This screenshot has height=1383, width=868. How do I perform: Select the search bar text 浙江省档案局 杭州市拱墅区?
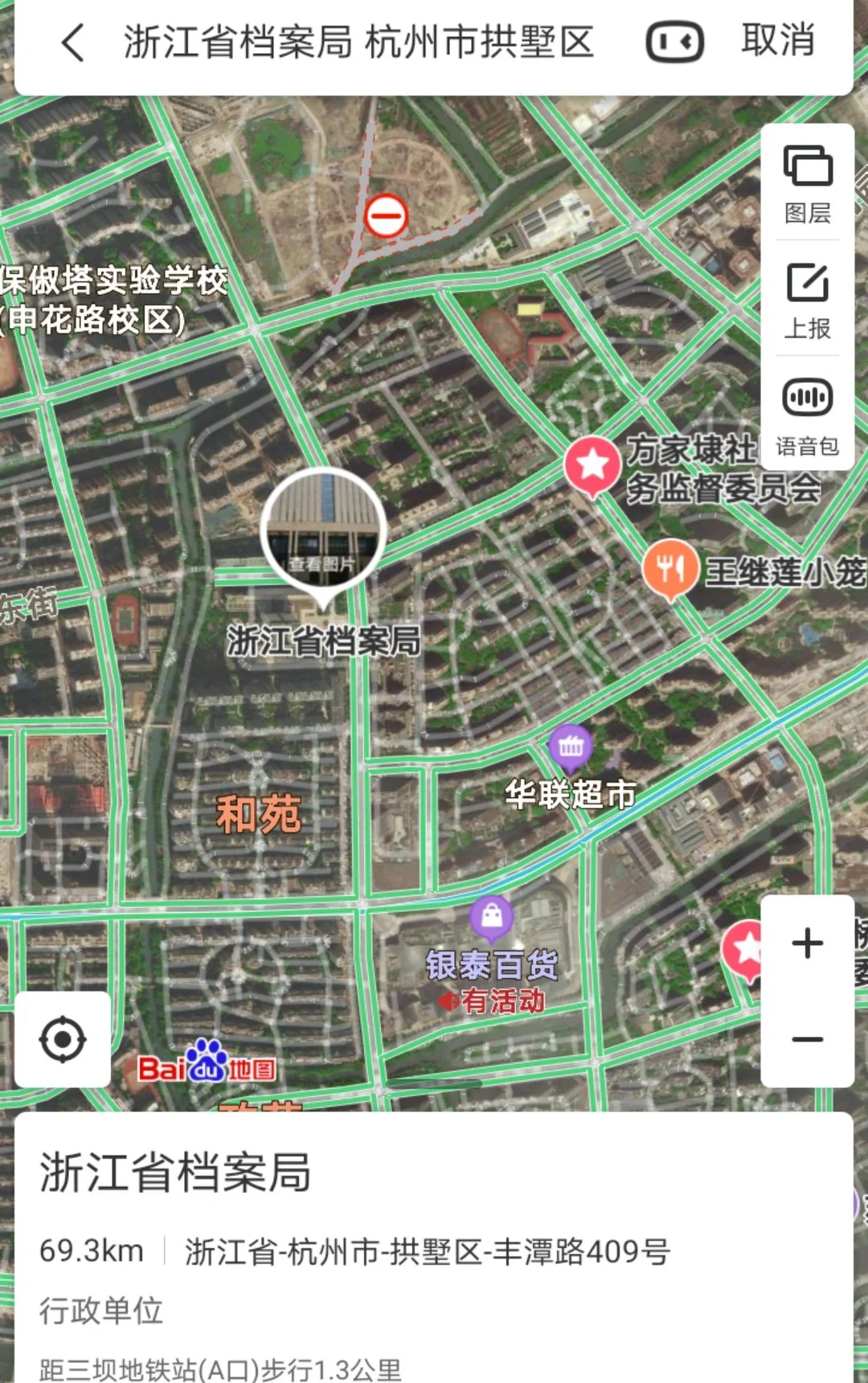click(x=357, y=44)
